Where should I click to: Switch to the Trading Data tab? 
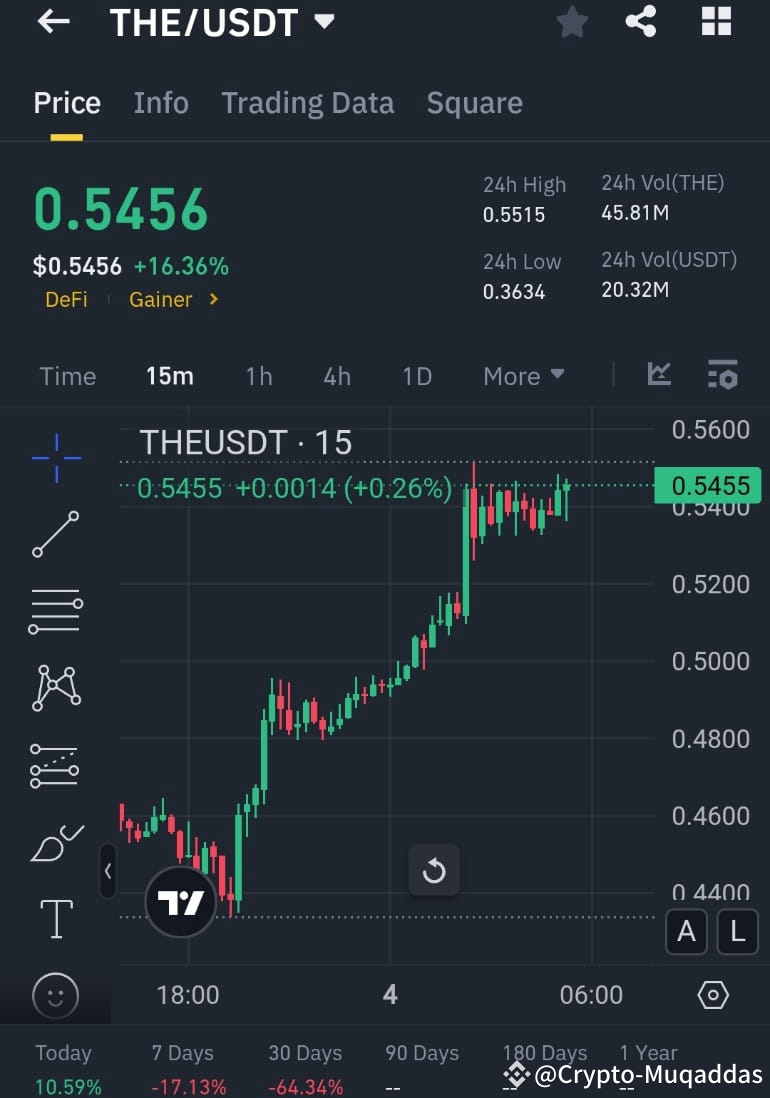[308, 102]
